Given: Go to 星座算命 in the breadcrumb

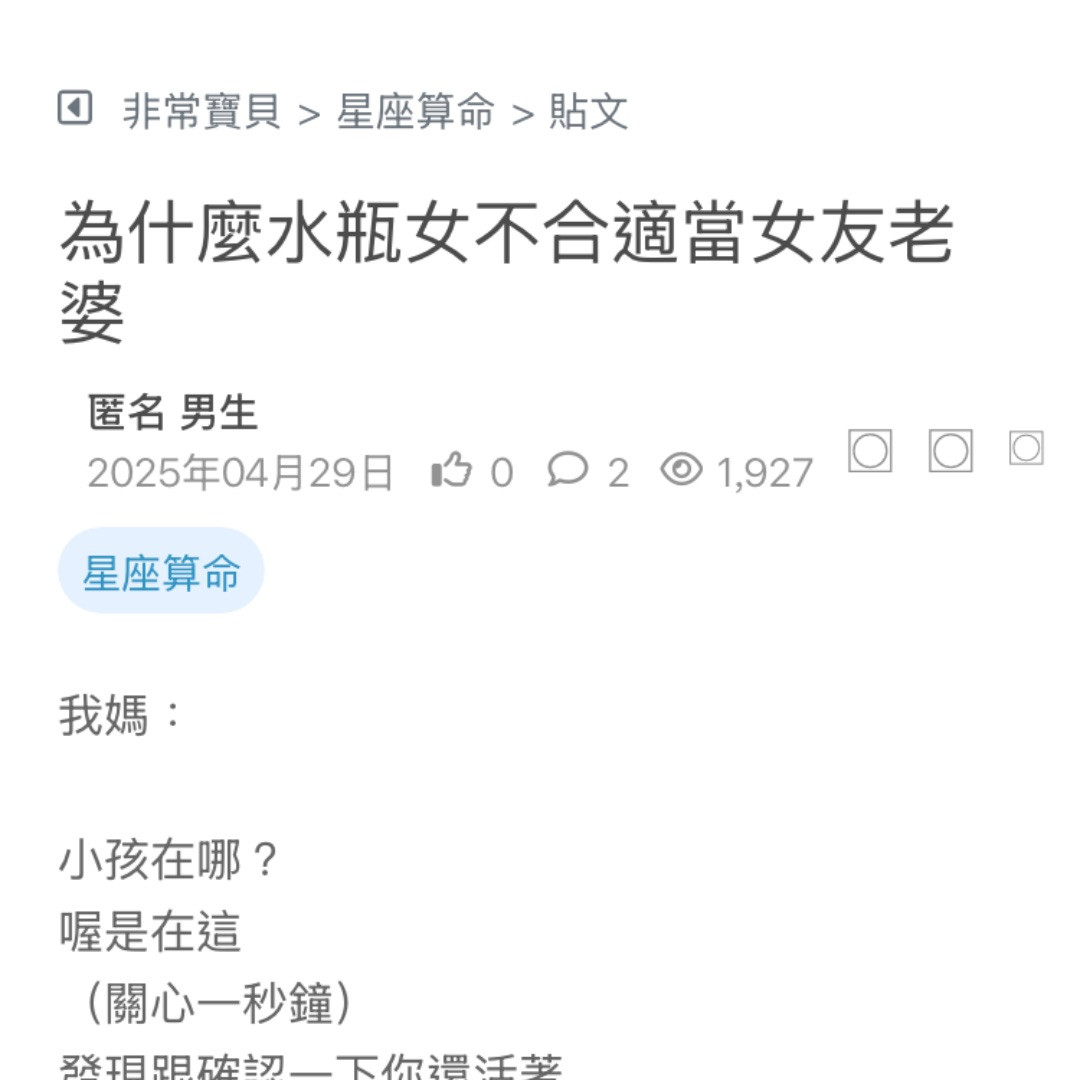Looking at the screenshot, I should (416, 111).
